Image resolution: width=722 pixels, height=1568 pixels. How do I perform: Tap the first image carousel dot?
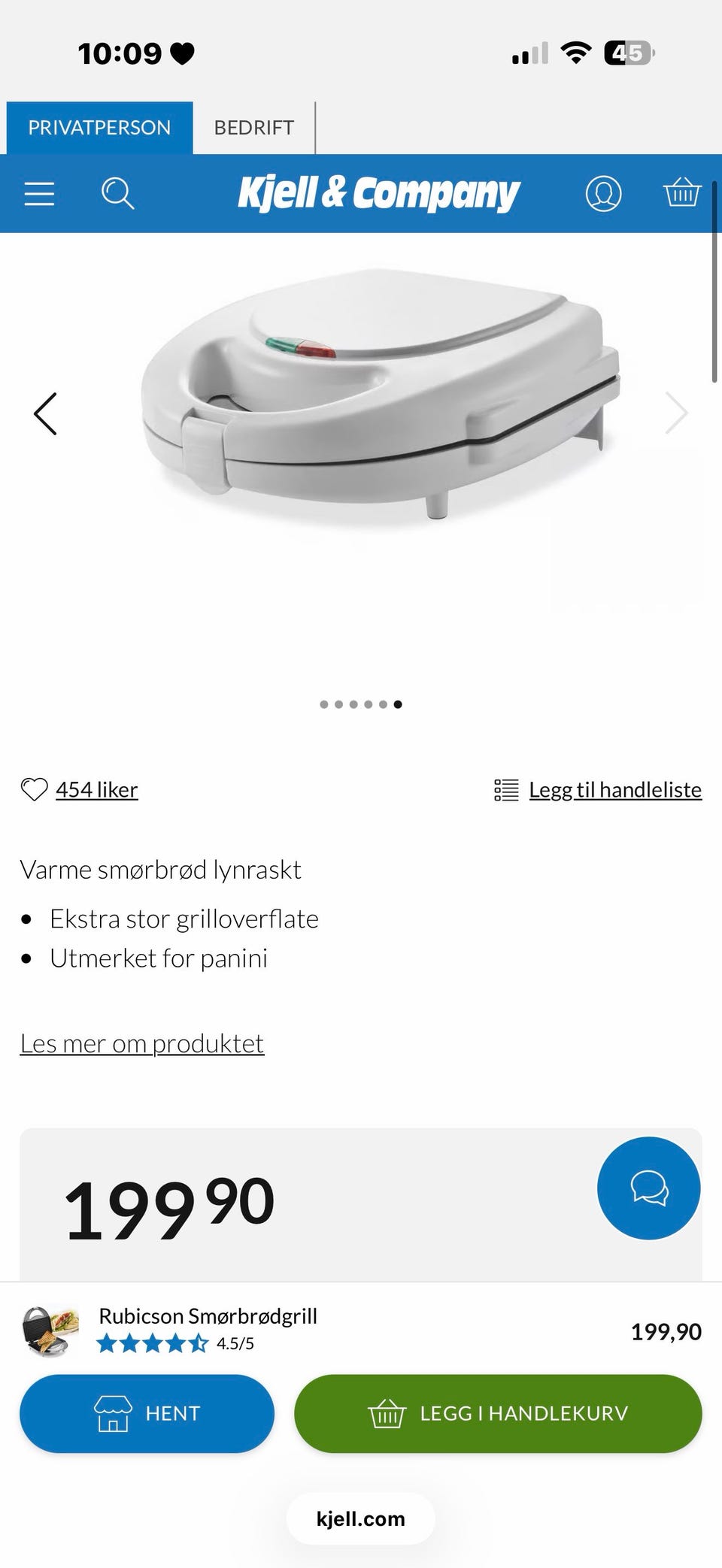[x=323, y=704]
